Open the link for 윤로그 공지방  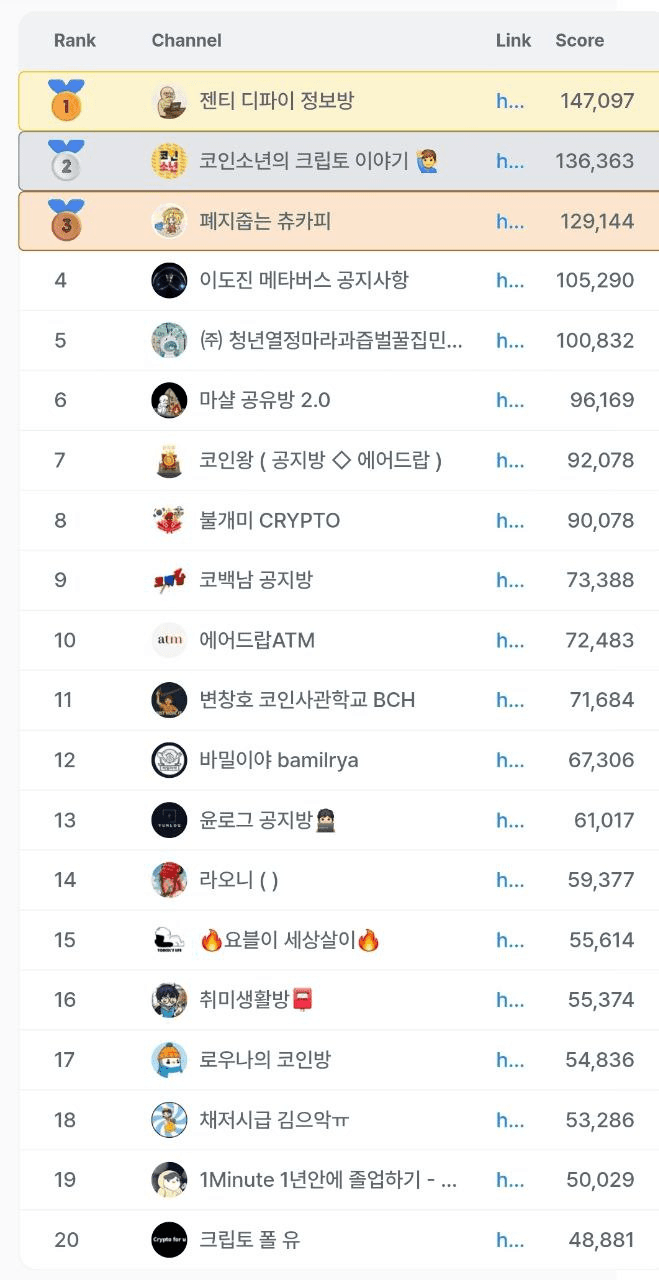(x=510, y=821)
